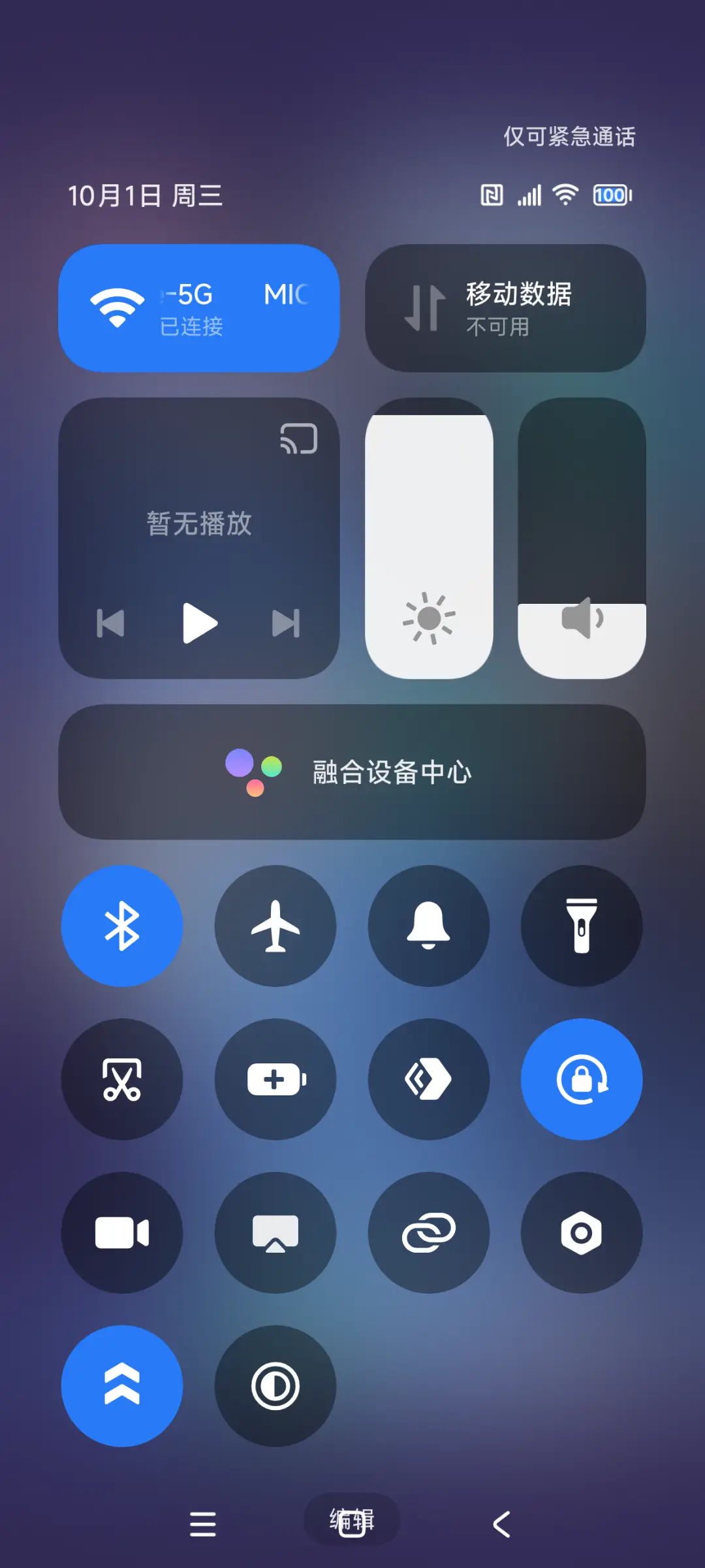
Task: Open system settings via the nut icon
Action: (x=582, y=1232)
